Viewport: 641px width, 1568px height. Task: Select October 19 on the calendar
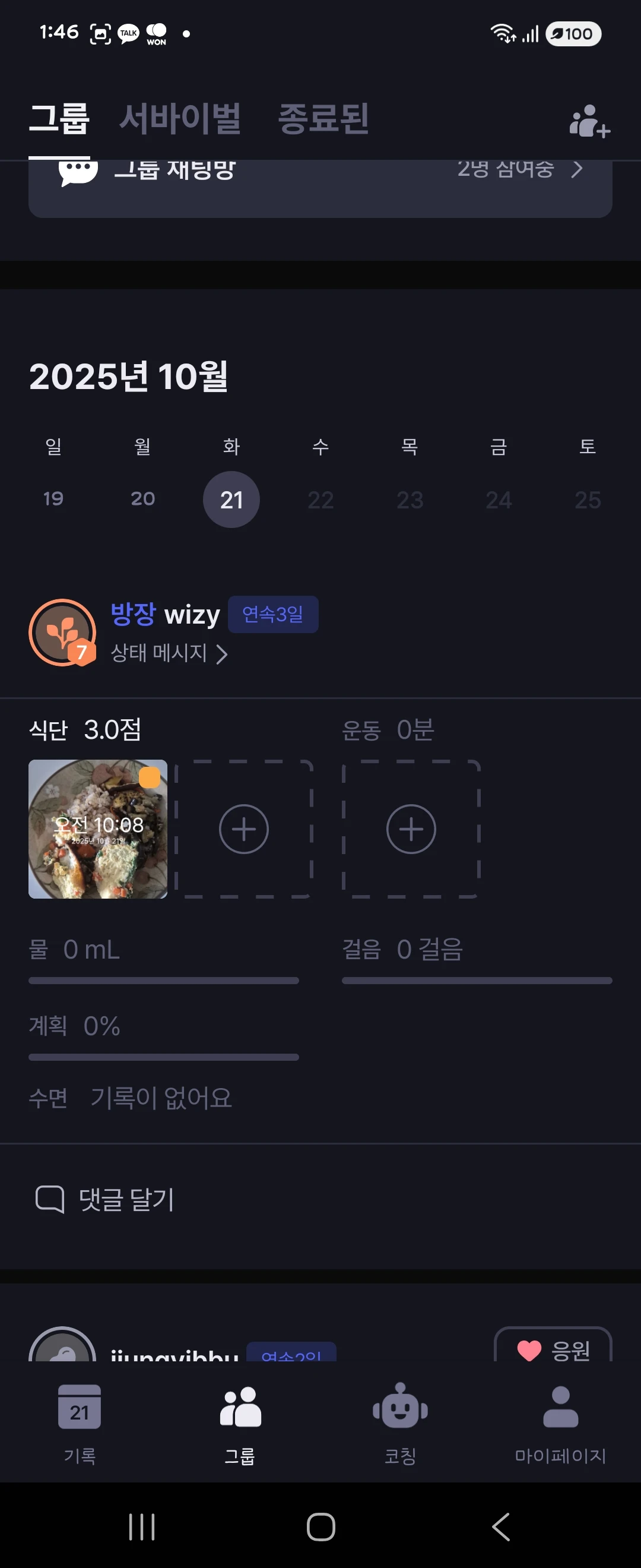pyautogui.click(x=53, y=499)
